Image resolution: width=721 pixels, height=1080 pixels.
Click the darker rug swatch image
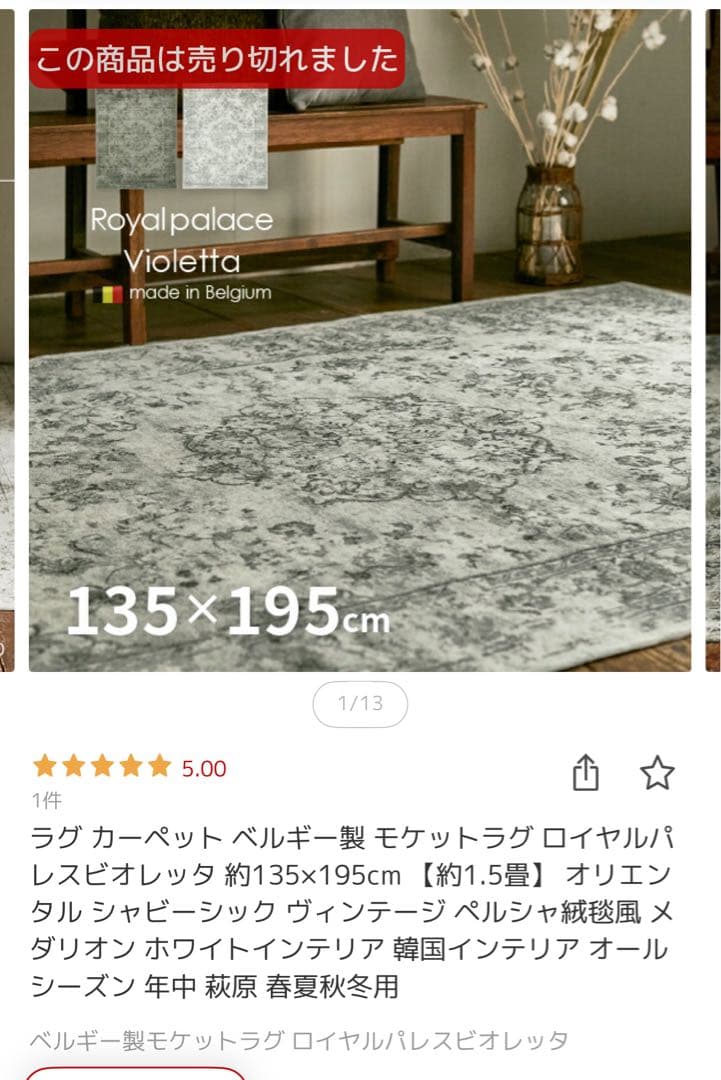[x=136, y=137]
